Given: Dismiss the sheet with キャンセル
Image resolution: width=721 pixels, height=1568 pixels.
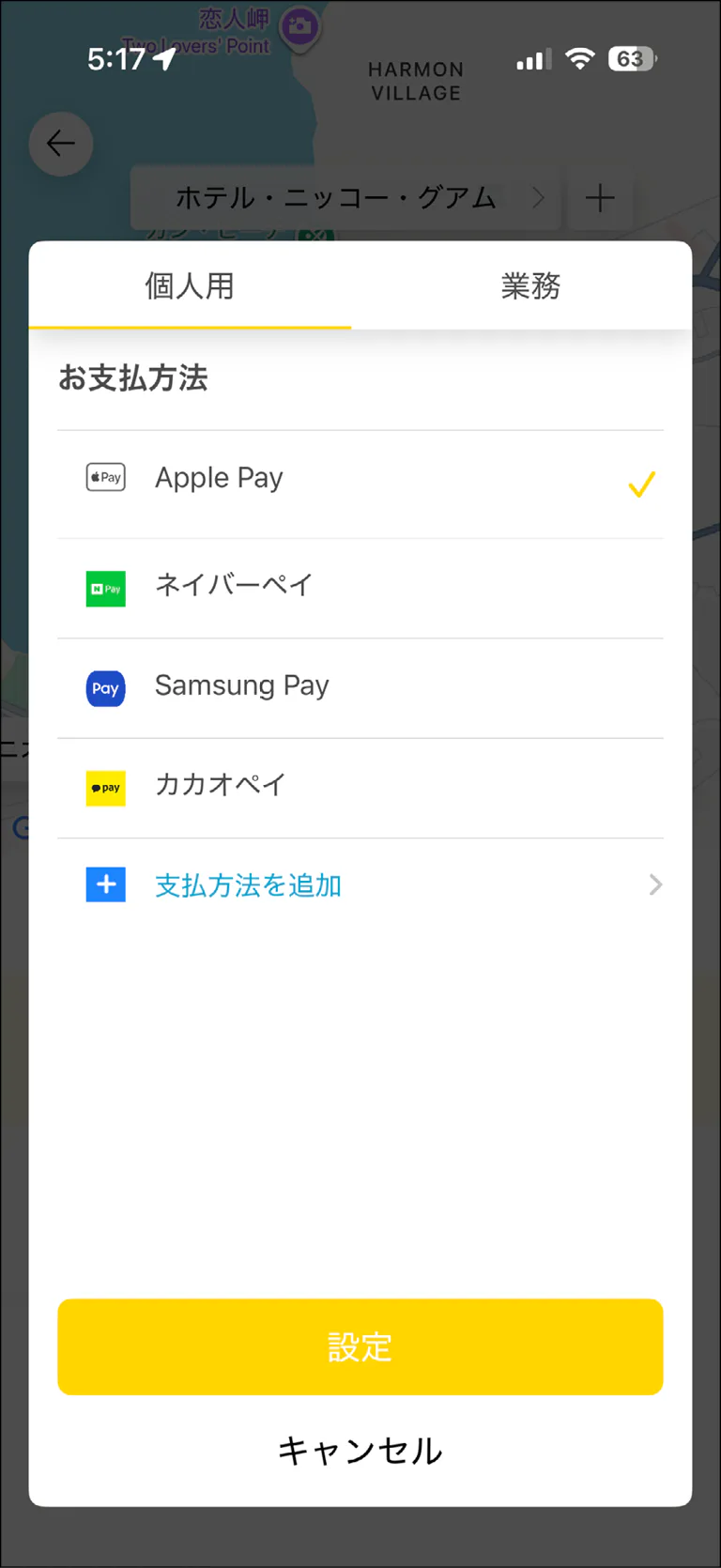Looking at the screenshot, I should [360, 1451].
